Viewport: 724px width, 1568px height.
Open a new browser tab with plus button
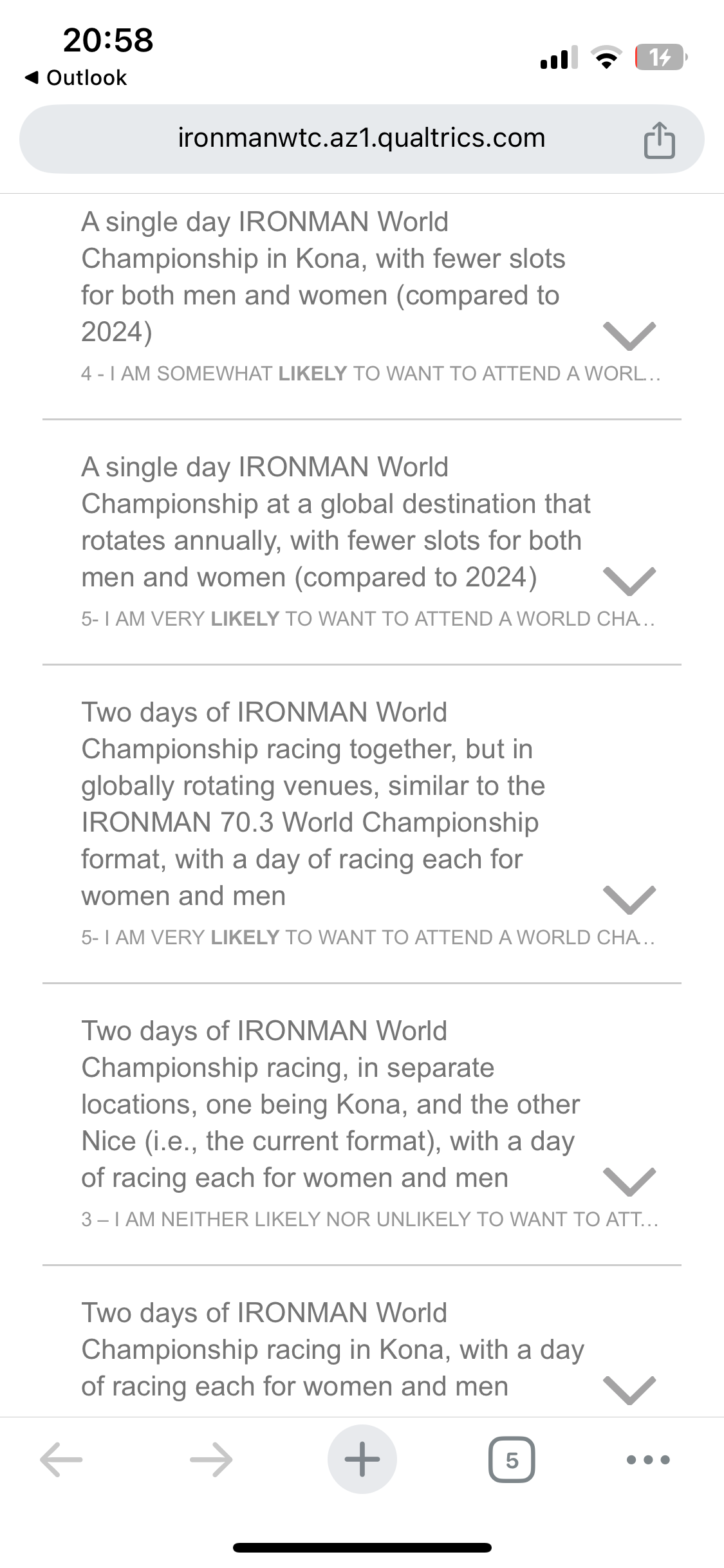pyautogui.click(x=362, y=1459)
